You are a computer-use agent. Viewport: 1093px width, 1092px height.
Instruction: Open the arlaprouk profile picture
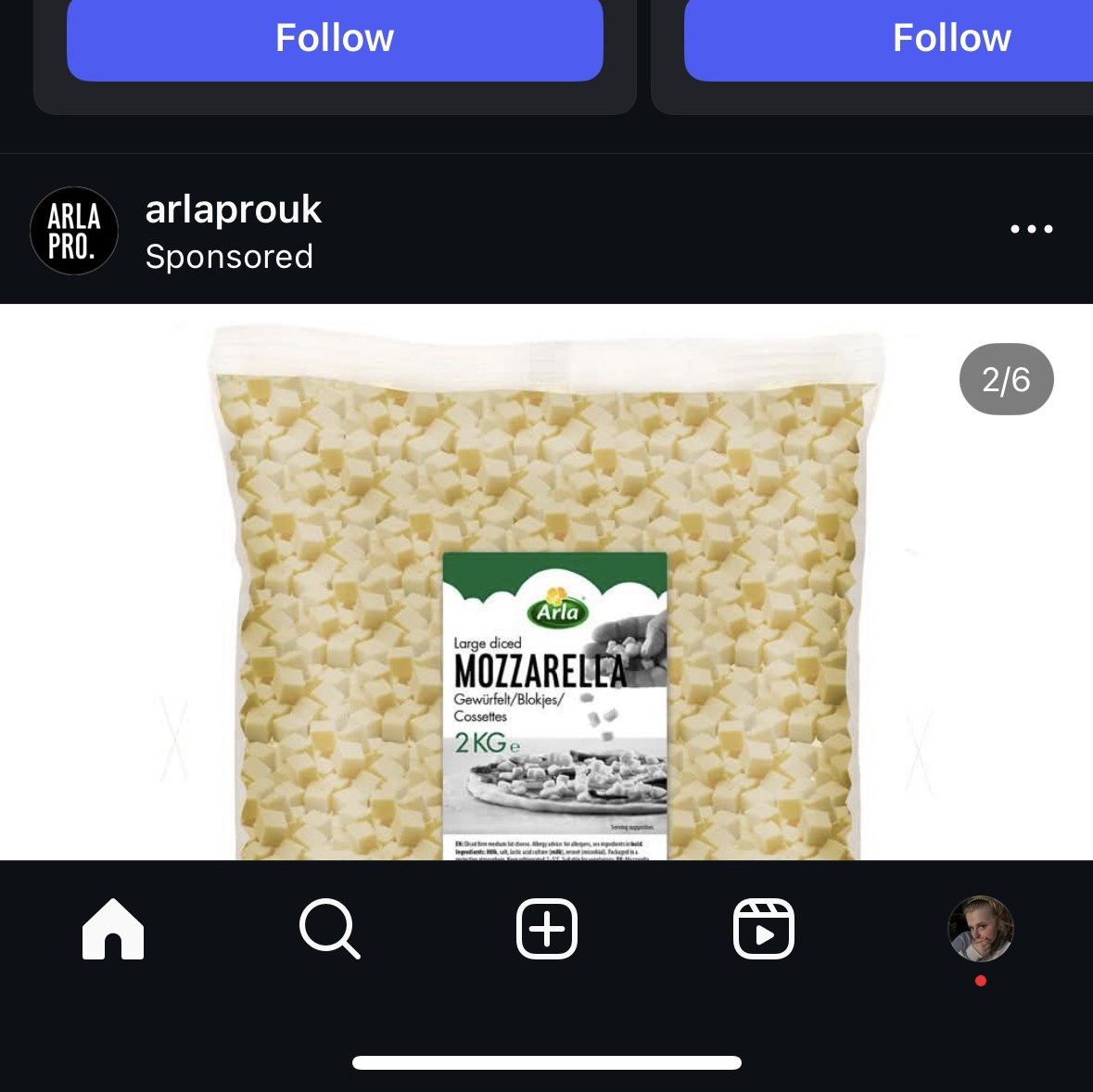pyautogui.click(x=74, y=231)
